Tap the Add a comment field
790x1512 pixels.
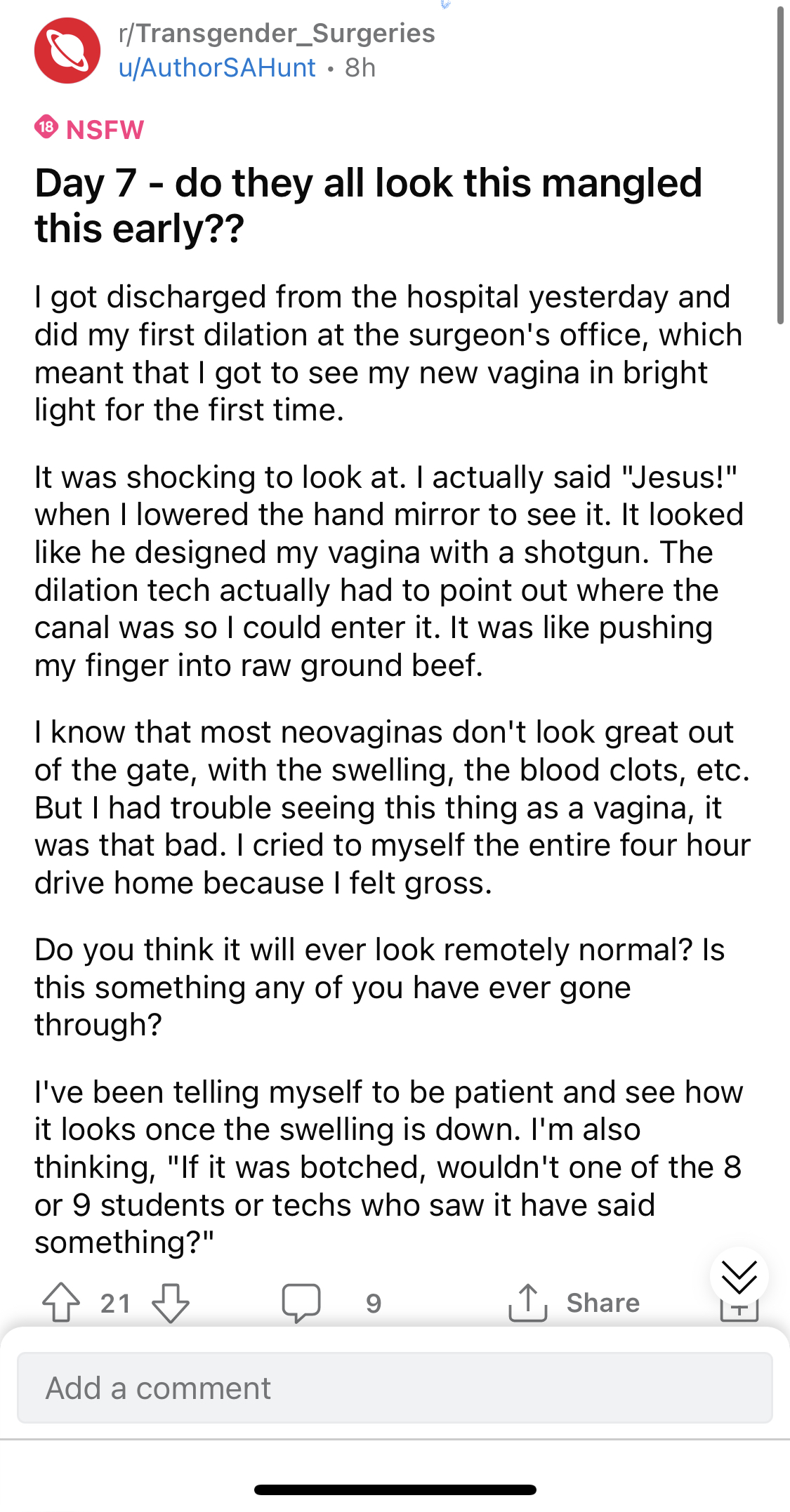click(395, 1388)
